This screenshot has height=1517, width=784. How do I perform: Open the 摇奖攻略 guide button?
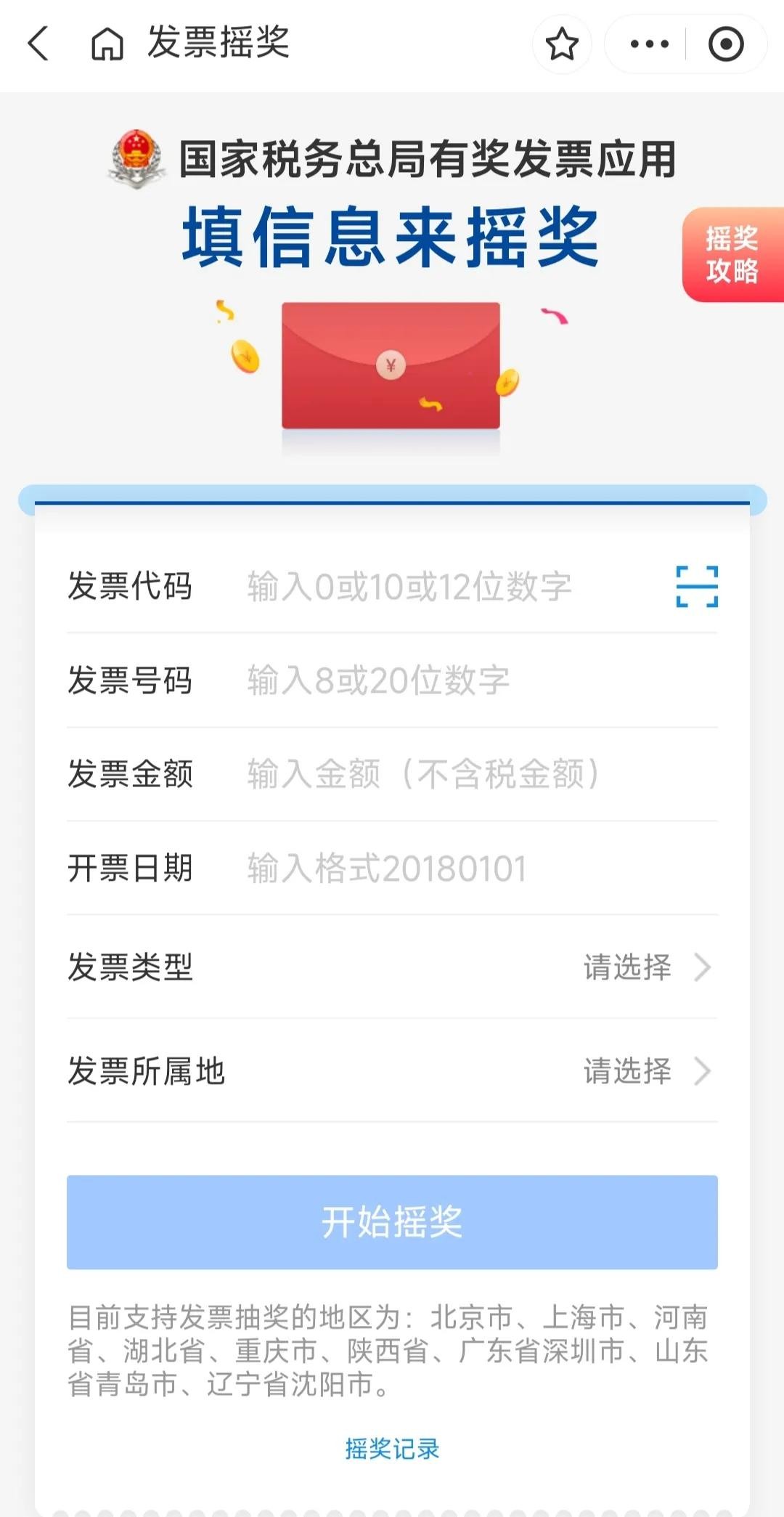point(732,255)
